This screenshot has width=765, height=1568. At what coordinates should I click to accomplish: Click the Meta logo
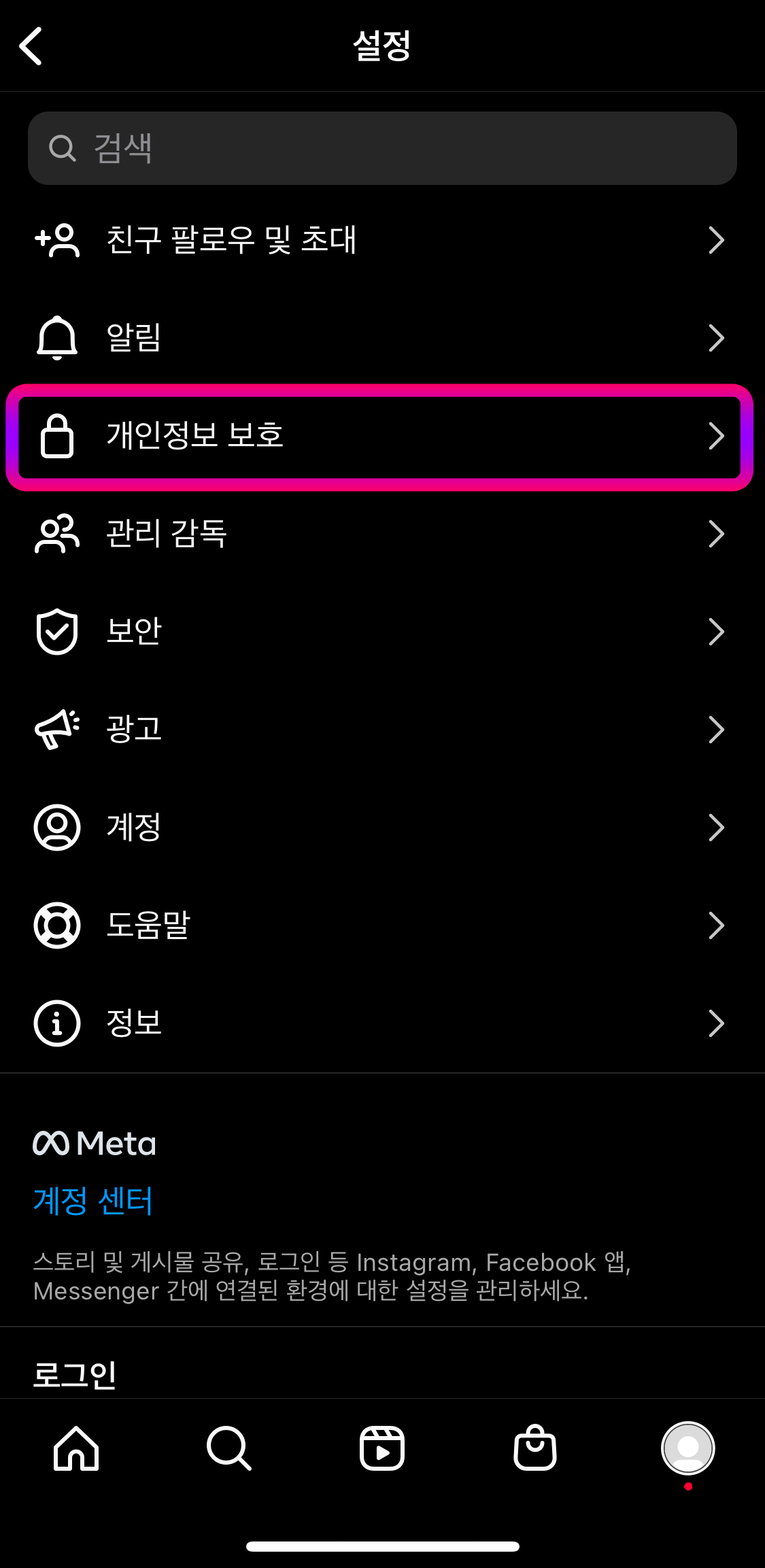coord(94,1142)
